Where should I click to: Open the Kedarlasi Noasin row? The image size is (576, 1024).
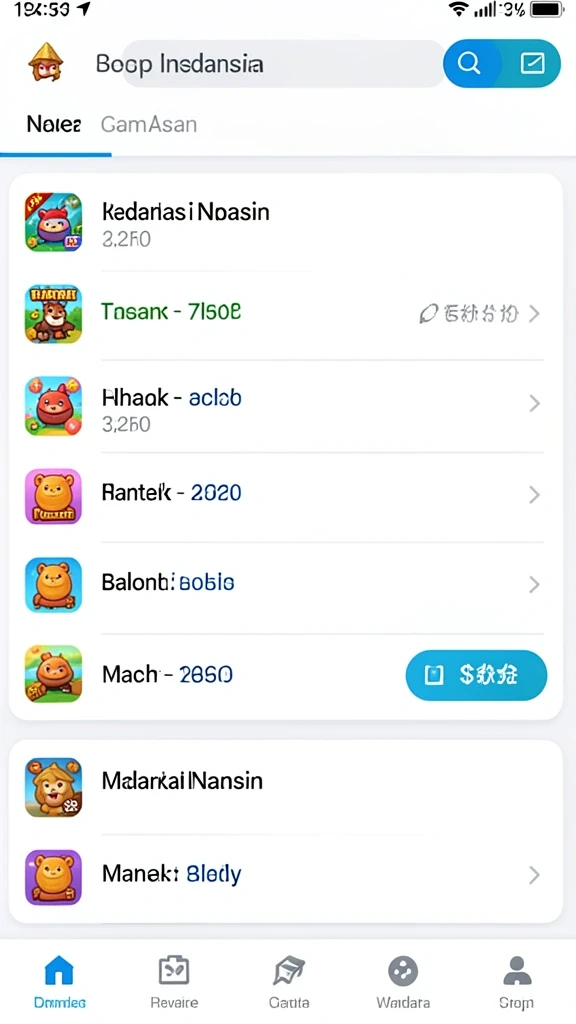[285, 223]
